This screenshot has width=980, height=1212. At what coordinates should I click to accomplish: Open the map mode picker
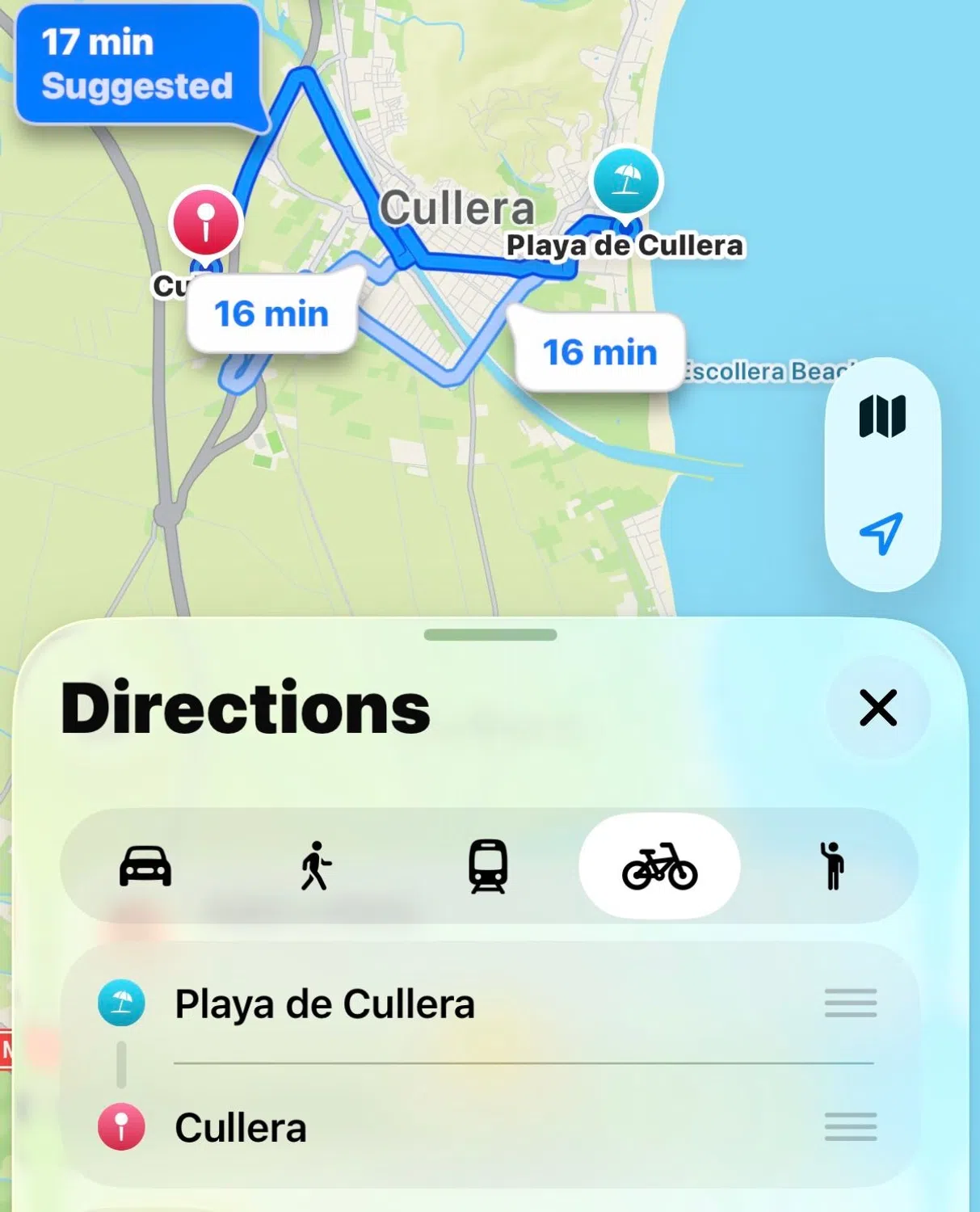(x=882, y=416)
